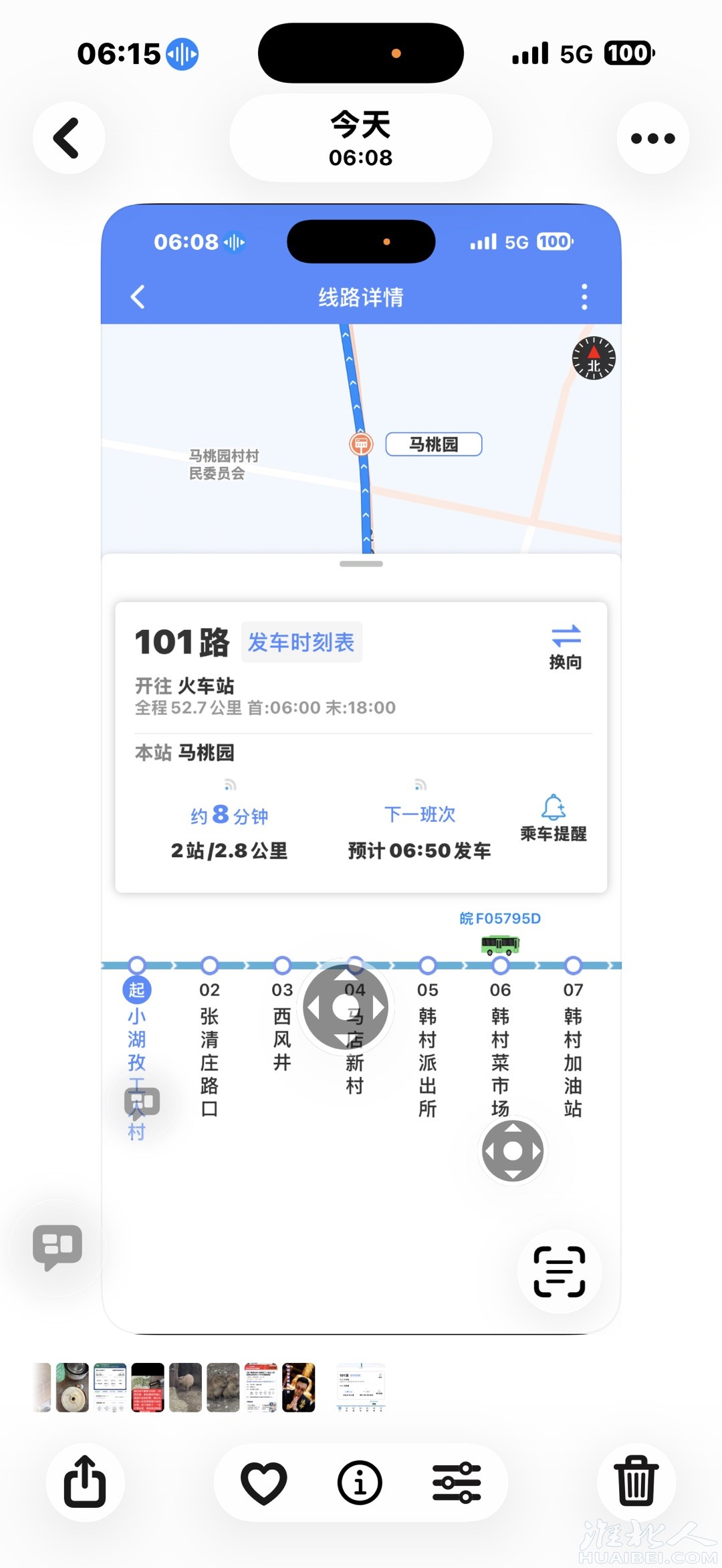This screenshot has width=722, height=1568.
Task: Delete this photo with the trash icon
Action: coord(636,1482)
